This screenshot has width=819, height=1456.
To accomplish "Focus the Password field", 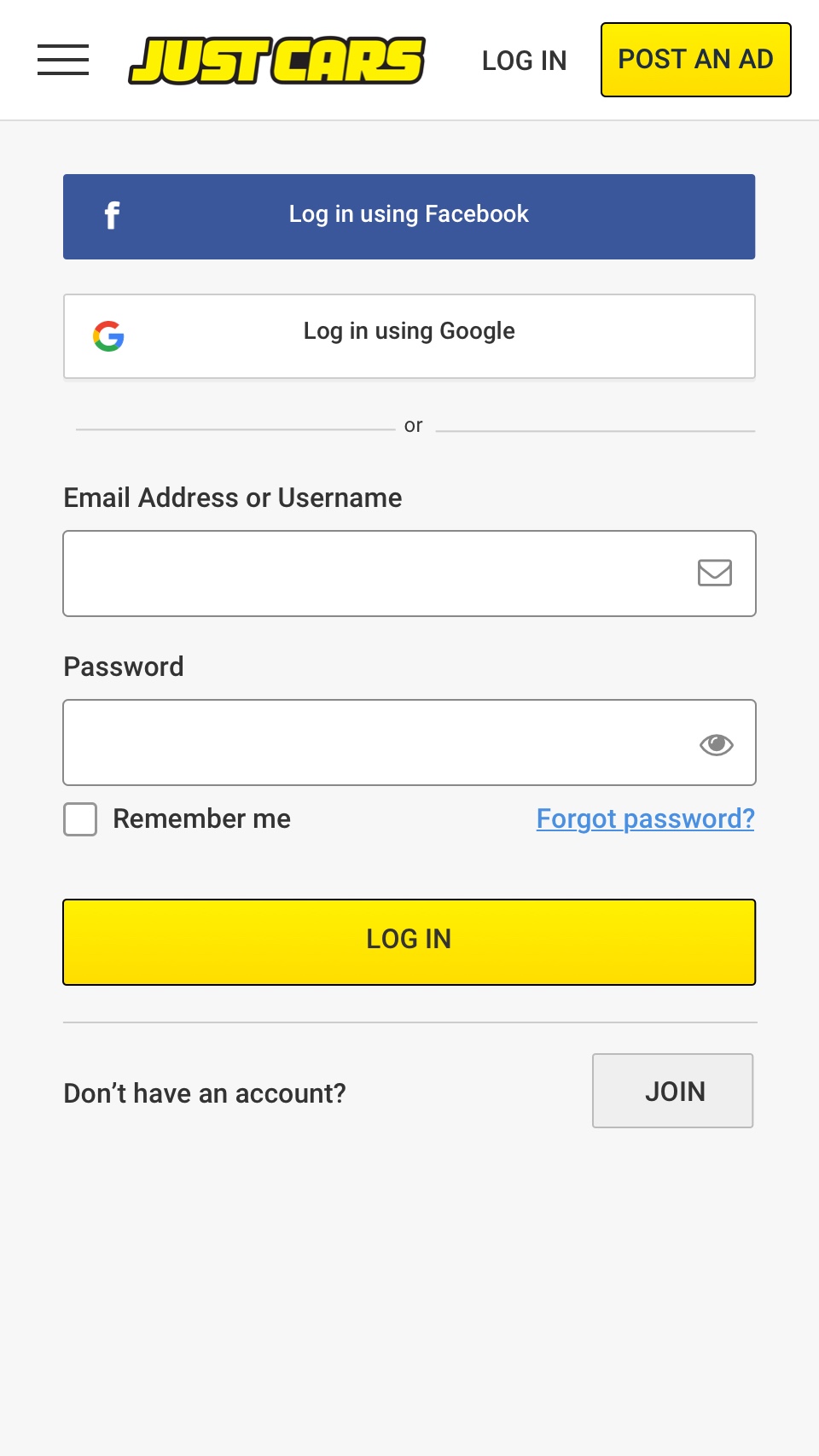I will [x=409, y=743].
